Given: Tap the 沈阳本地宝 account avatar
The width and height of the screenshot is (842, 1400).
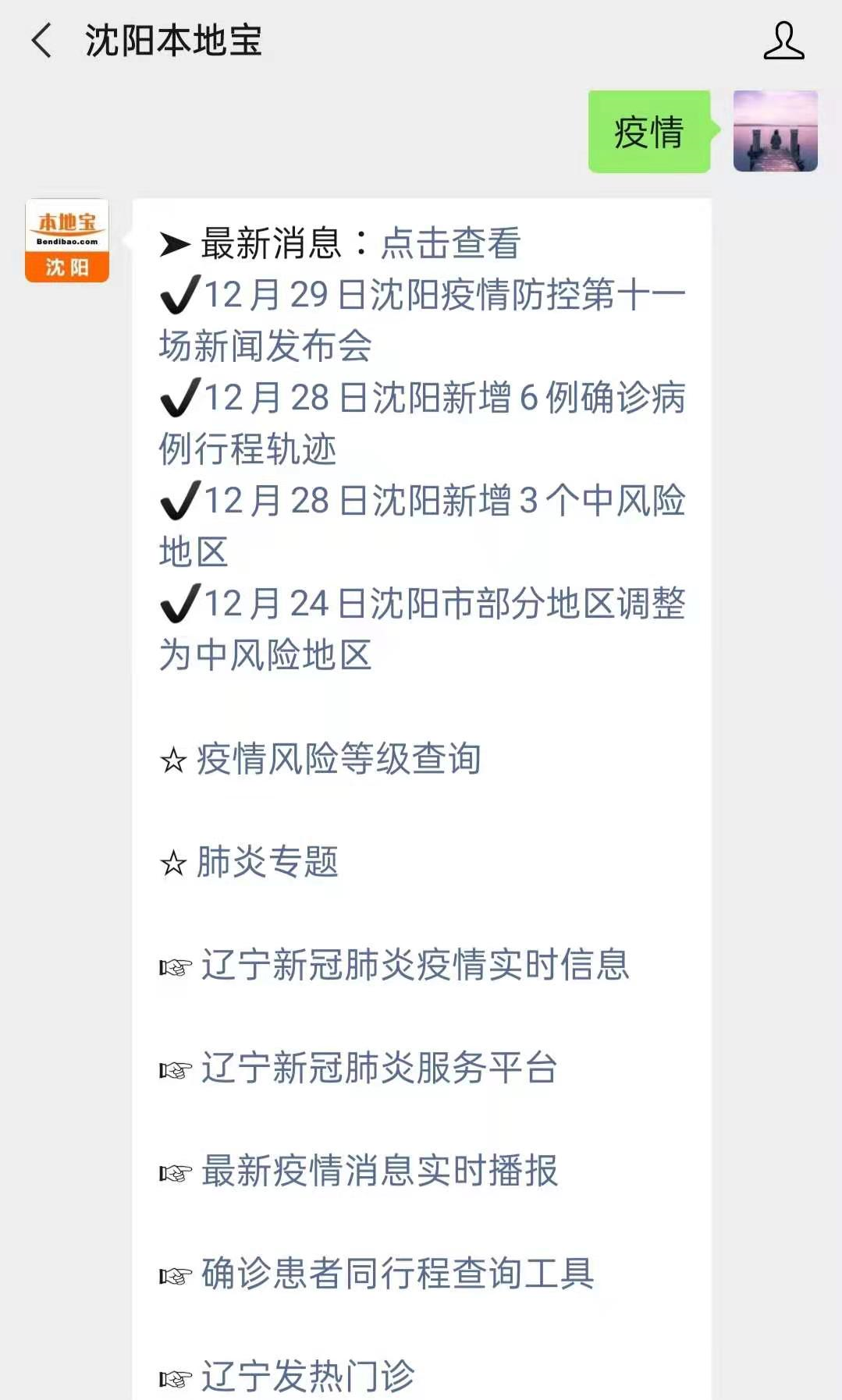Looking at the screenshot, I should [x=67, y=240].
